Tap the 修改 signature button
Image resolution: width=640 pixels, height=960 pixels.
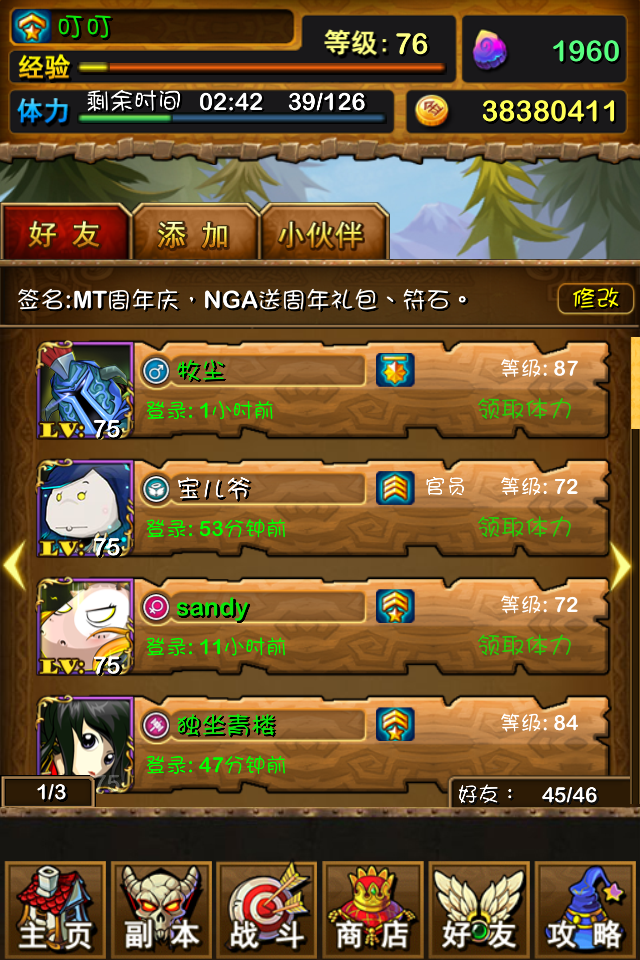[596, 298]
